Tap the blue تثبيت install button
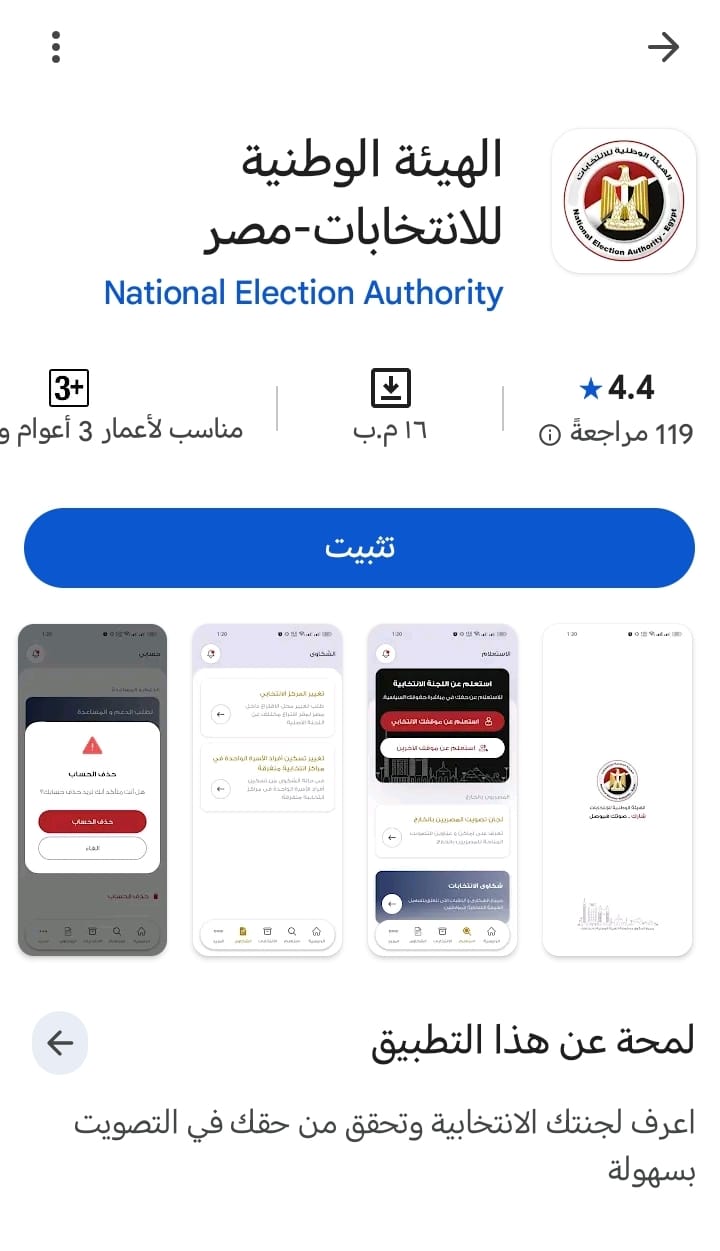The width and height of the screenshot is (720, 1251). (x=359, y=548)
